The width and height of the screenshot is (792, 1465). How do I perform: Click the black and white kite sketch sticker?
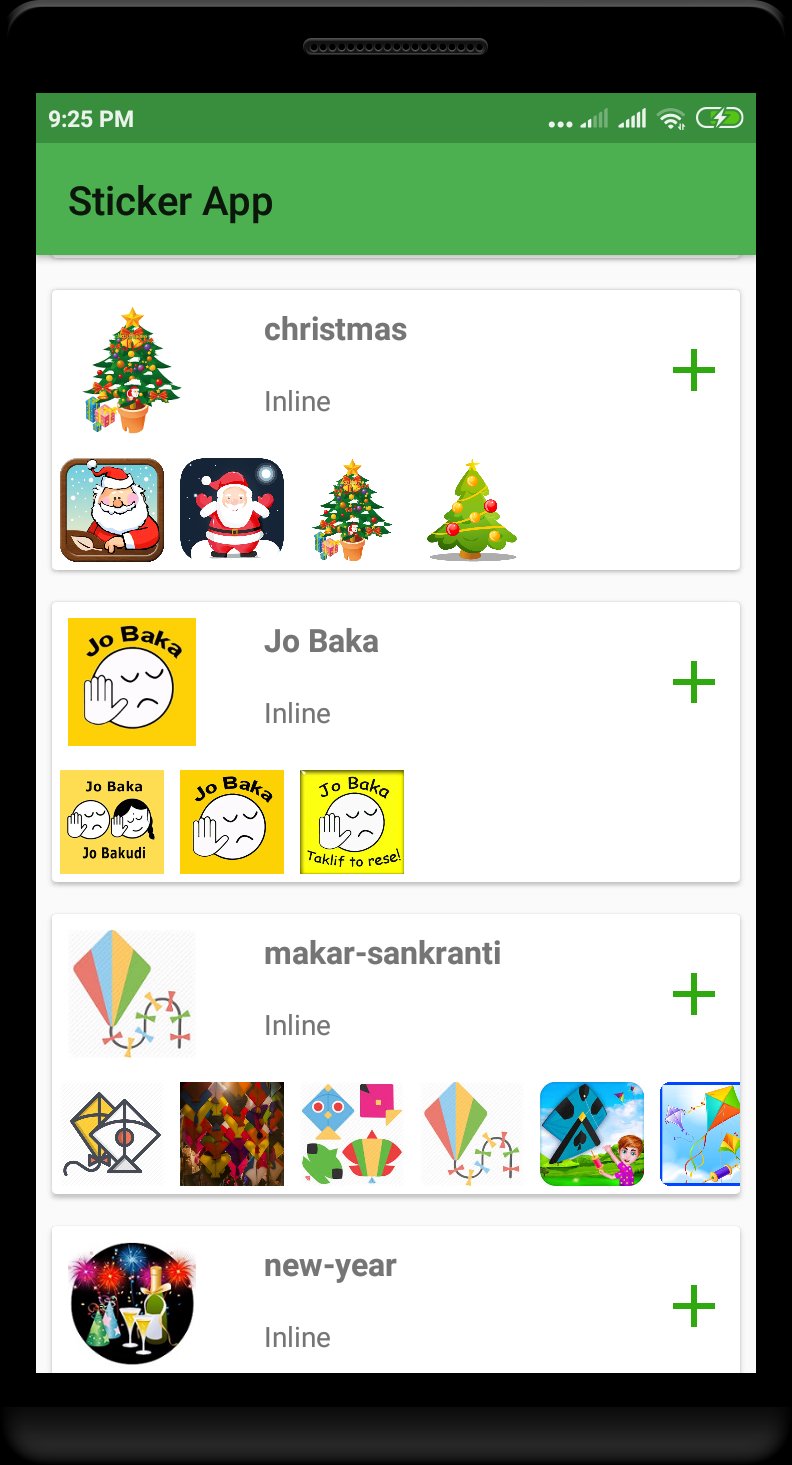(111, 1133)
